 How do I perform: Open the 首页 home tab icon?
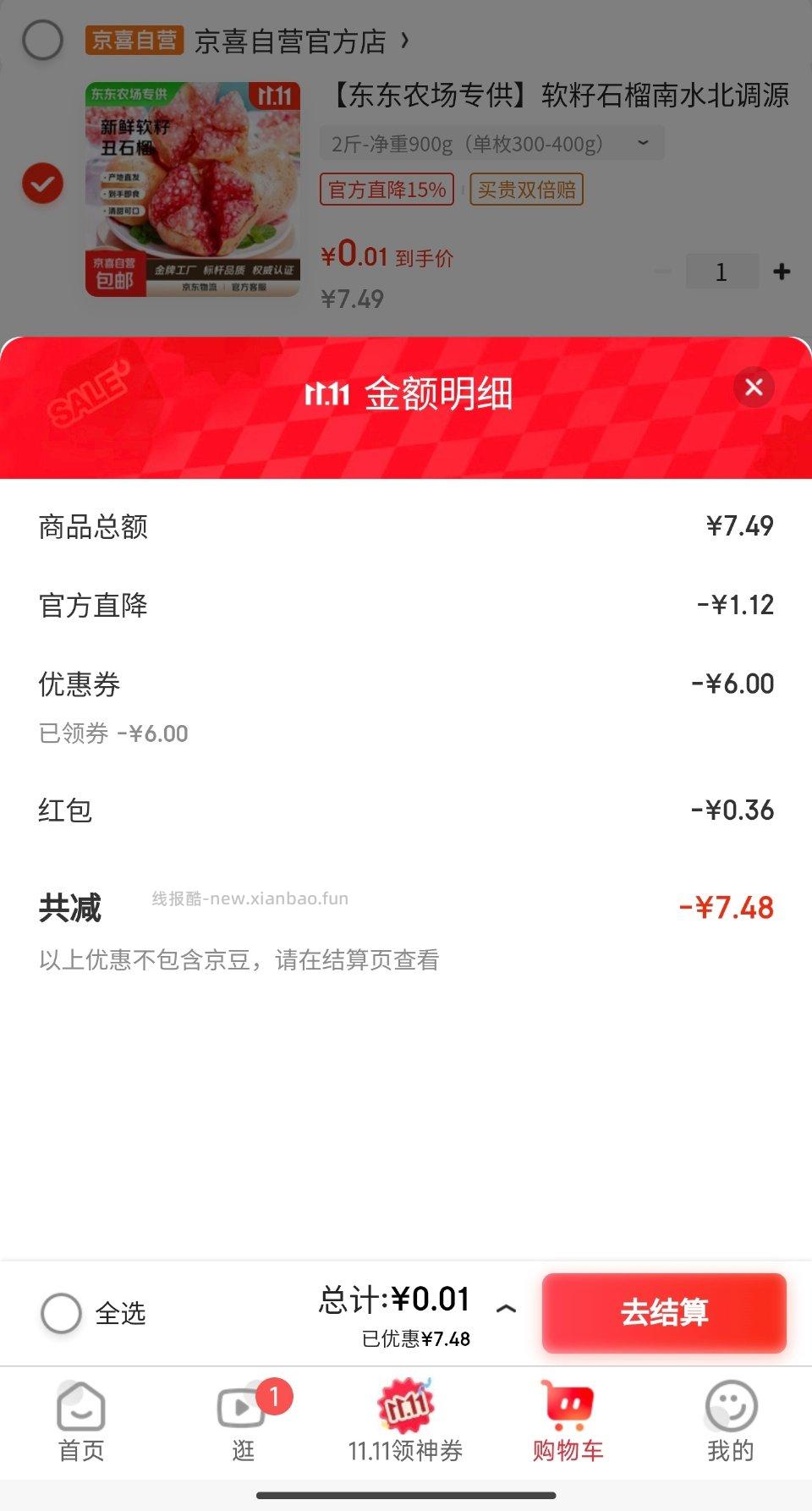pos(80,1404)
